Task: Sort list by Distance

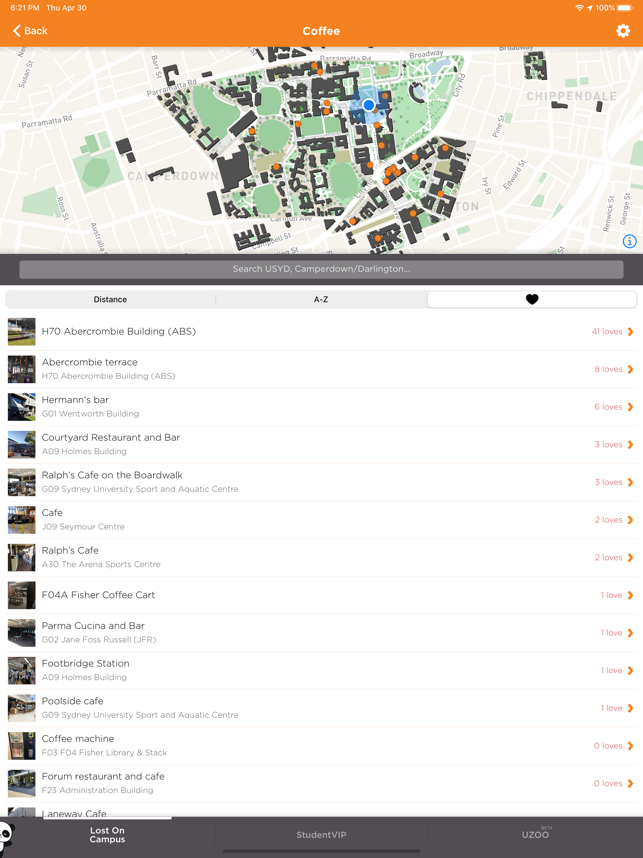Action: pos(110,299)
